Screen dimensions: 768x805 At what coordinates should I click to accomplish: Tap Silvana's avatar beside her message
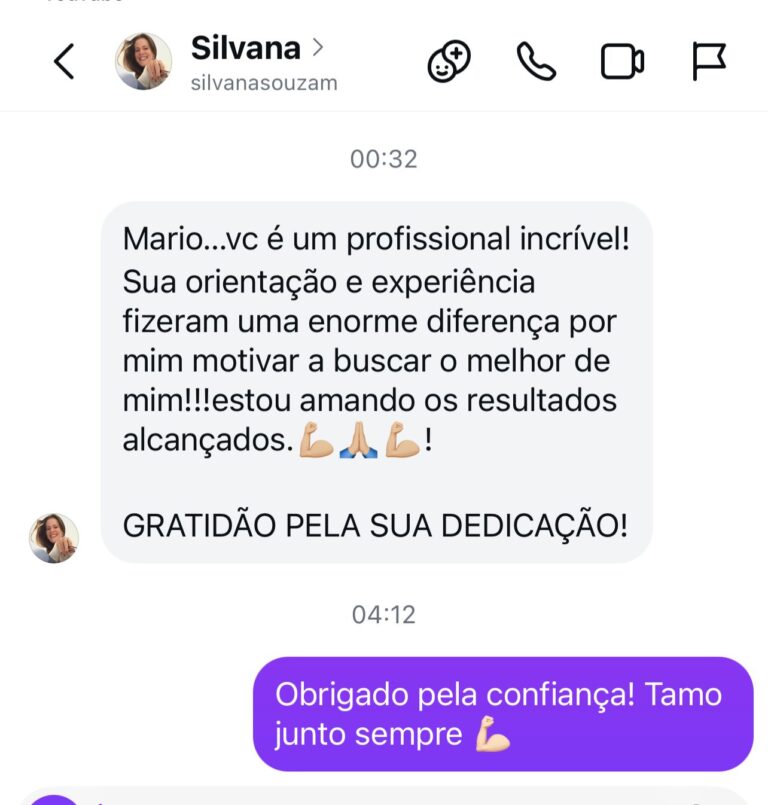(x=54, y=538)
